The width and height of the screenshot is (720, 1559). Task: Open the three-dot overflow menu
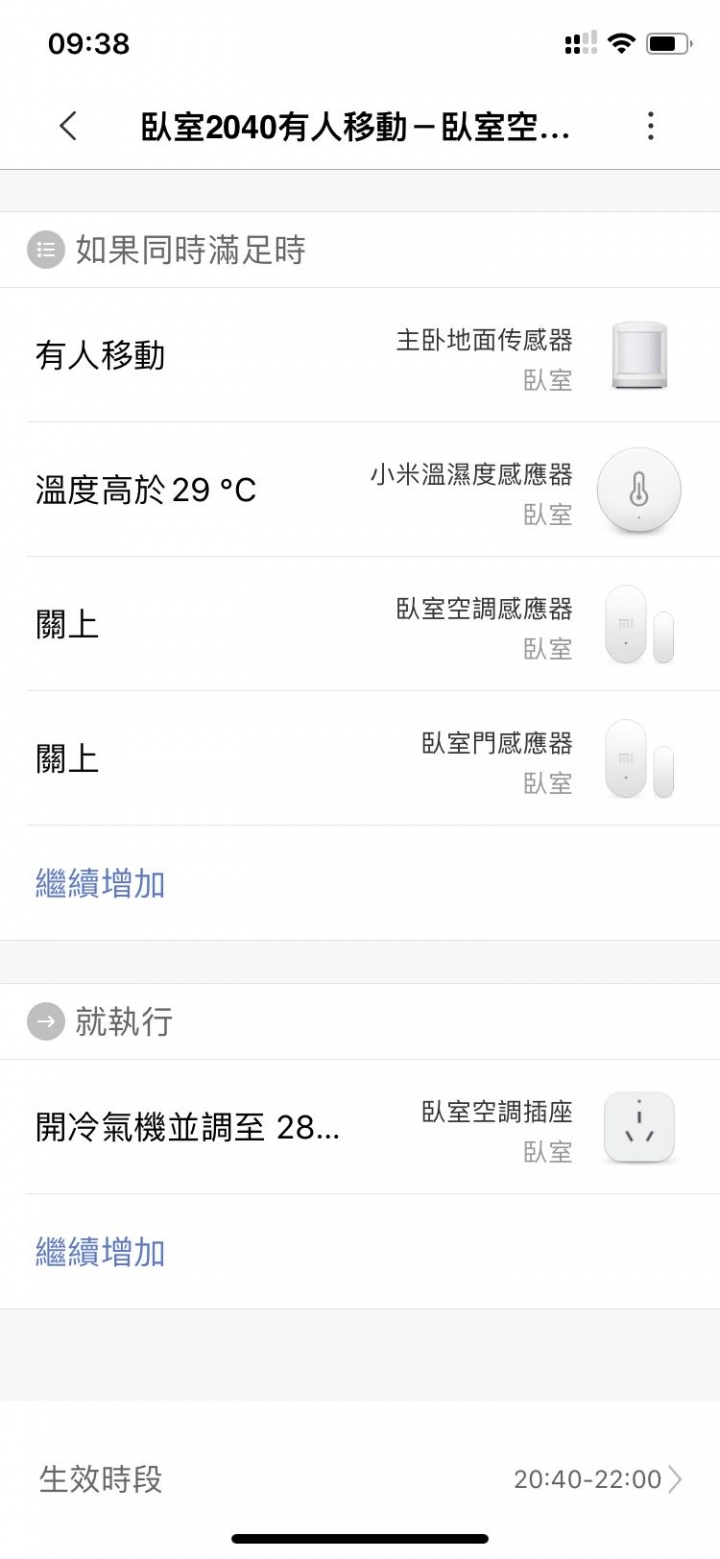[650, 126]
